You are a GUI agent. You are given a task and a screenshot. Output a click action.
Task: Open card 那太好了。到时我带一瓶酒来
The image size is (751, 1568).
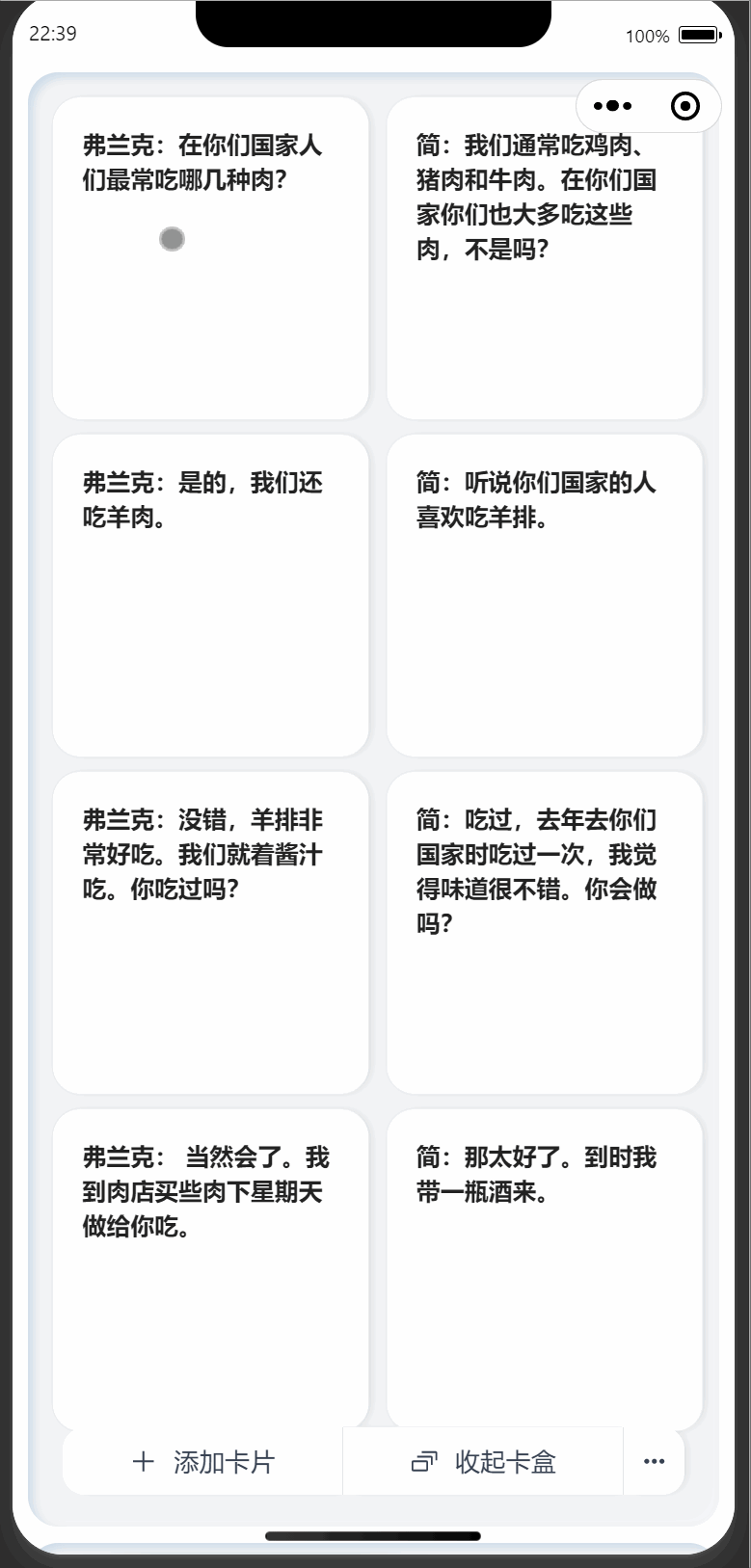tap(544, 1268)
